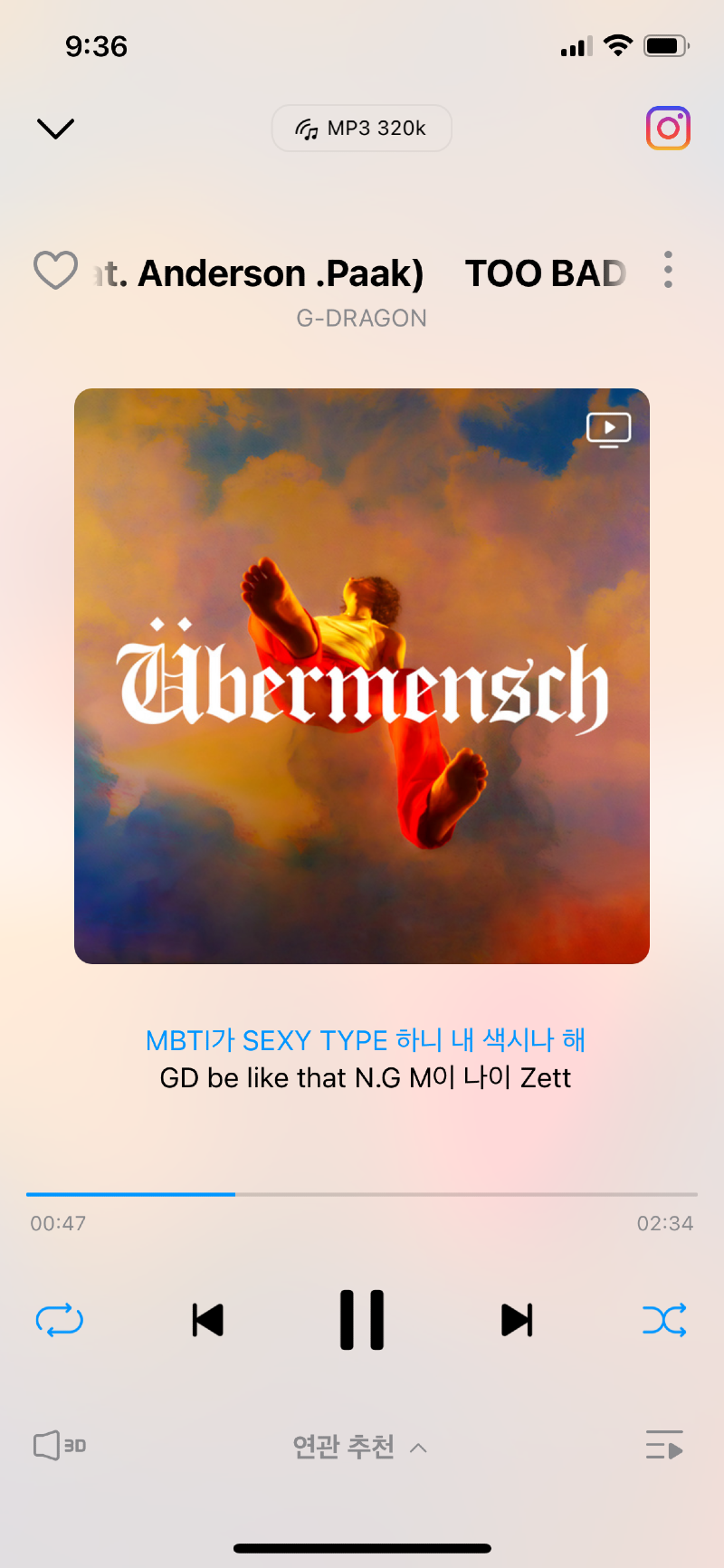Open the song's more options menu
The height and width of the screenshot is (1568, 724).
click(668, 270)
